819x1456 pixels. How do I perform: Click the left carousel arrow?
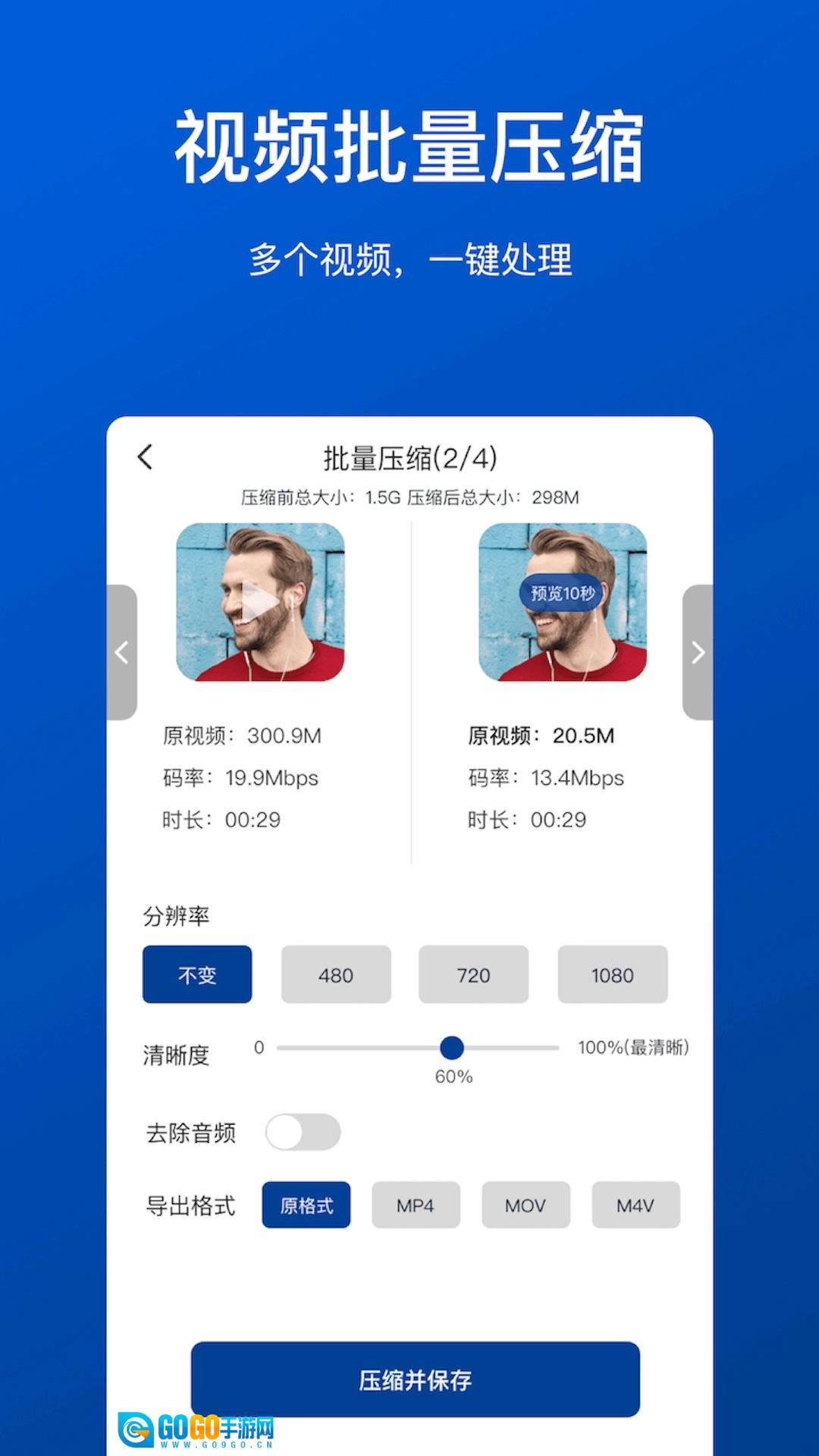coord(121,654)
